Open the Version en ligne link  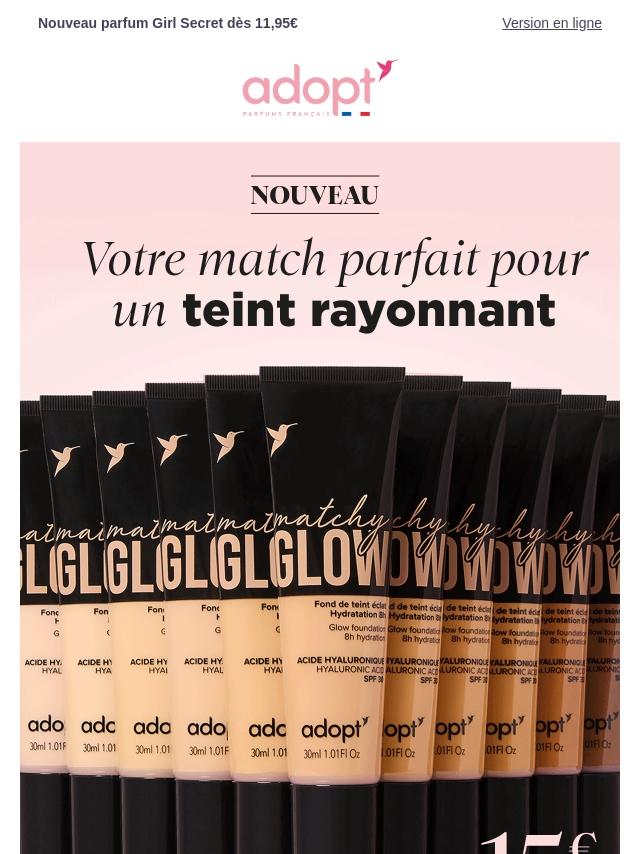[x=551, y=23]
